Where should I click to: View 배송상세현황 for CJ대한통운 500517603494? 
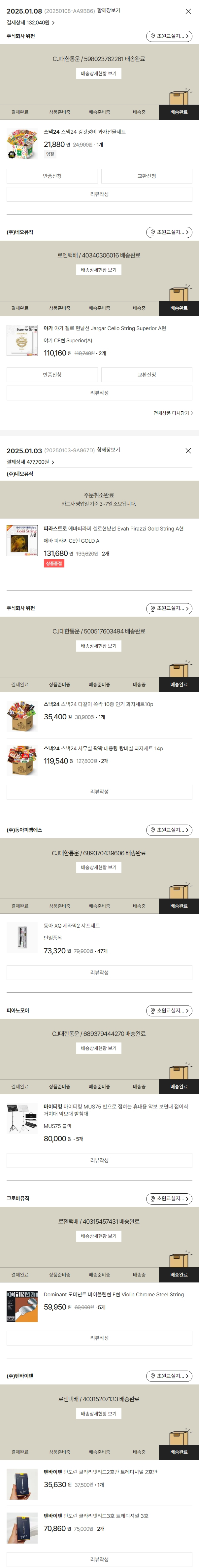pyautogui.click(x=99, y=646)
